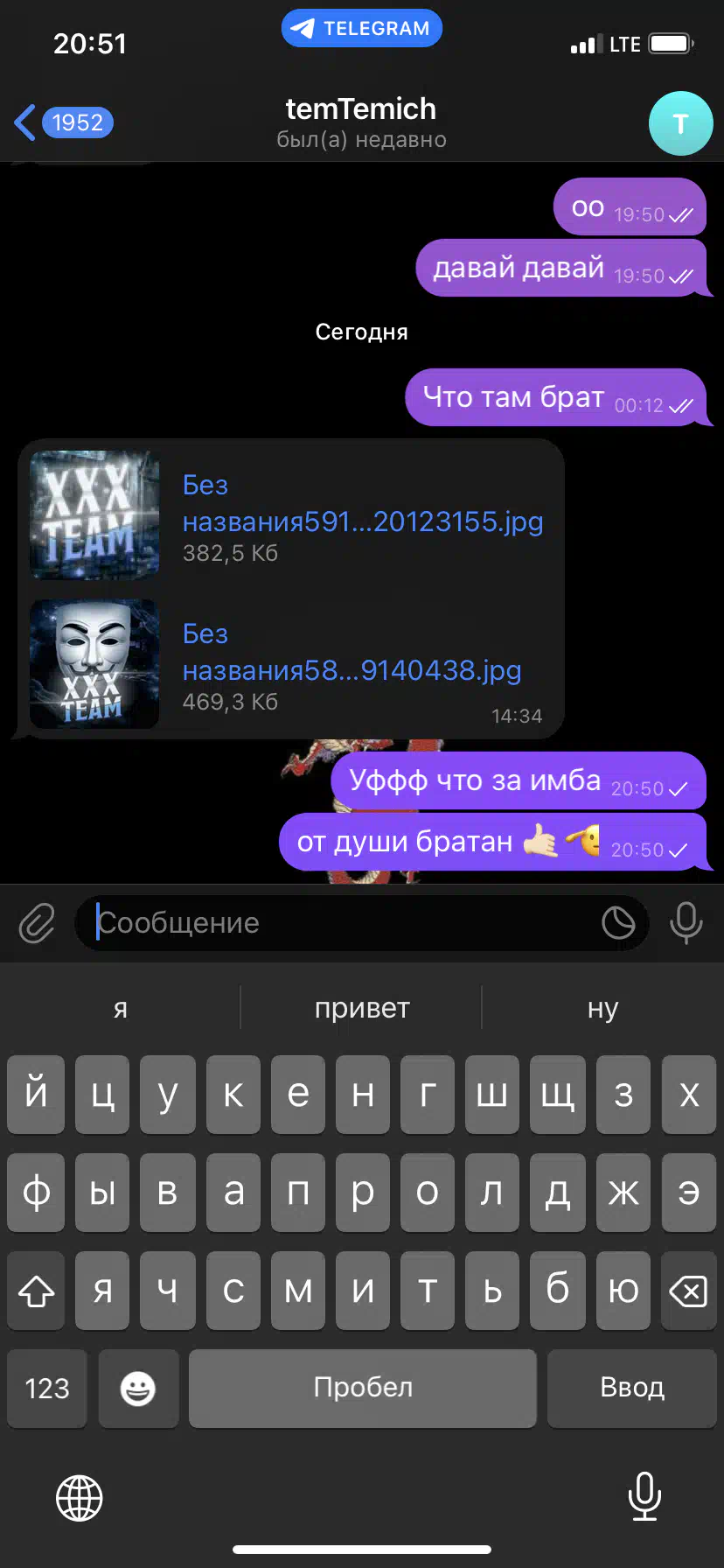Go back to the chat list
The height and width of the screenshot is (1568, 724).
click(x=63, y=122)
